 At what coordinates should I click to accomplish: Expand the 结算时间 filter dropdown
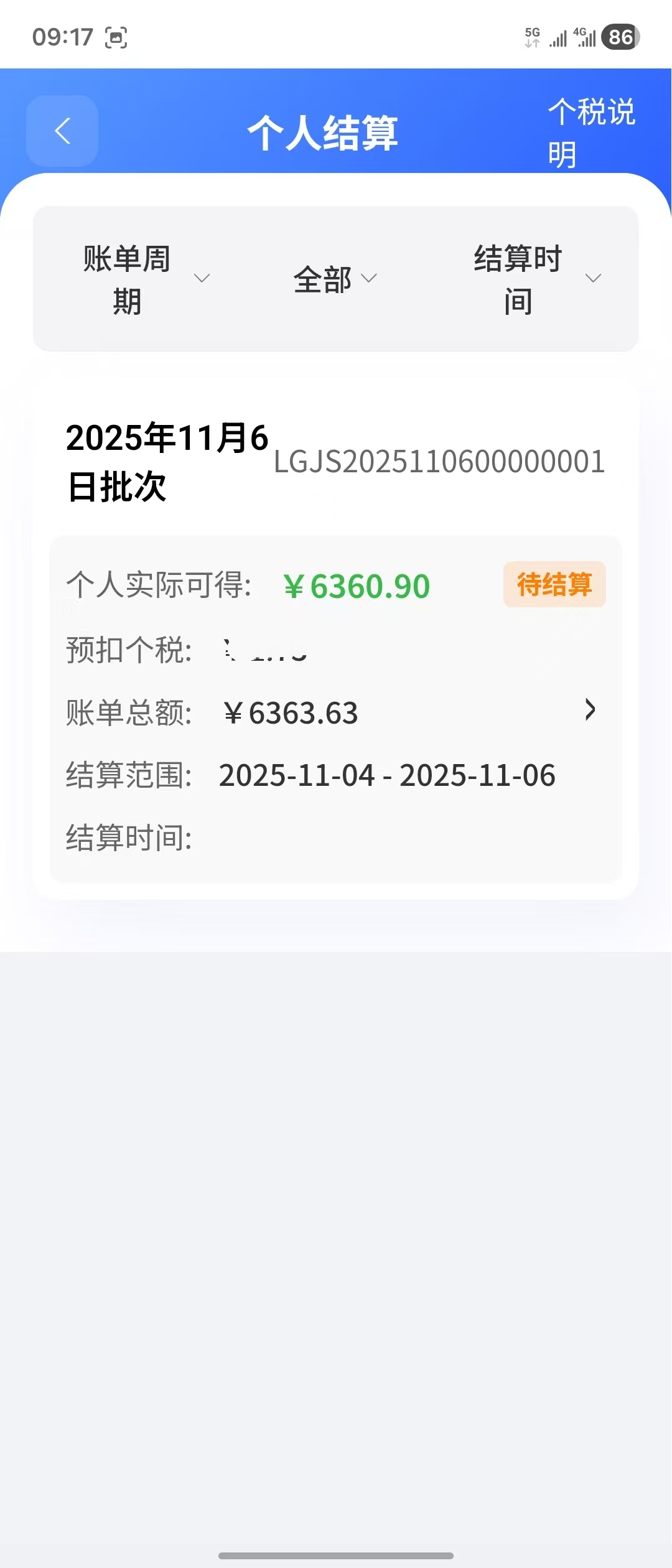tap(536, 279)
